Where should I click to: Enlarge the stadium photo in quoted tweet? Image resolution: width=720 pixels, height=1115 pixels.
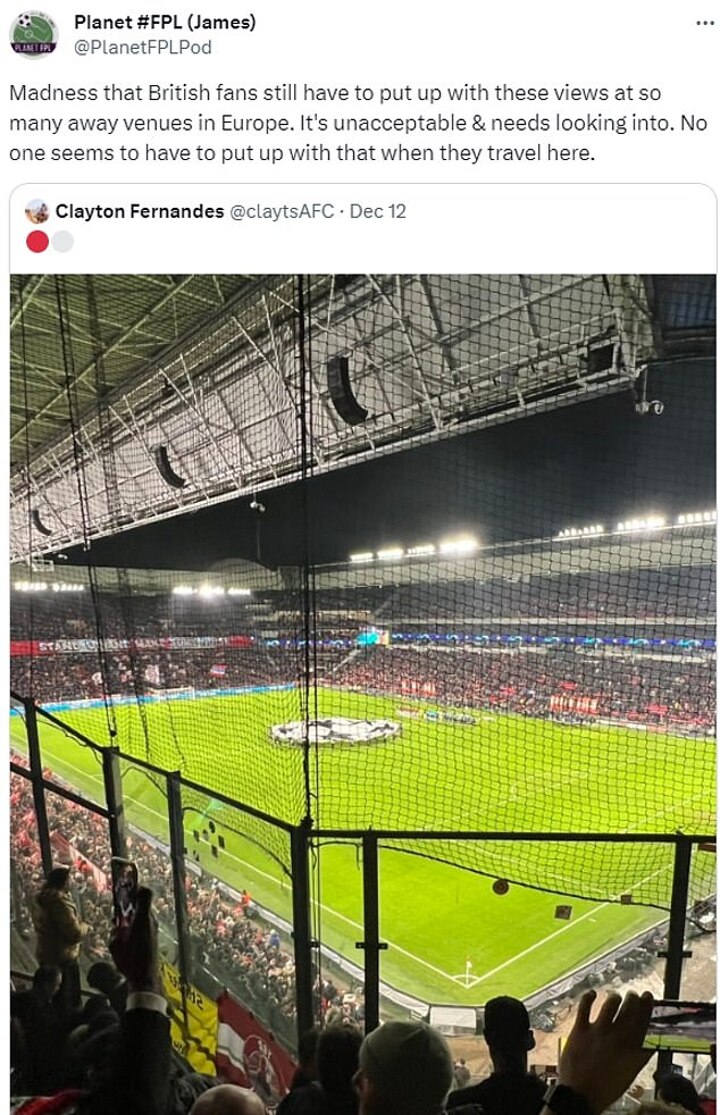pos(362,690)
